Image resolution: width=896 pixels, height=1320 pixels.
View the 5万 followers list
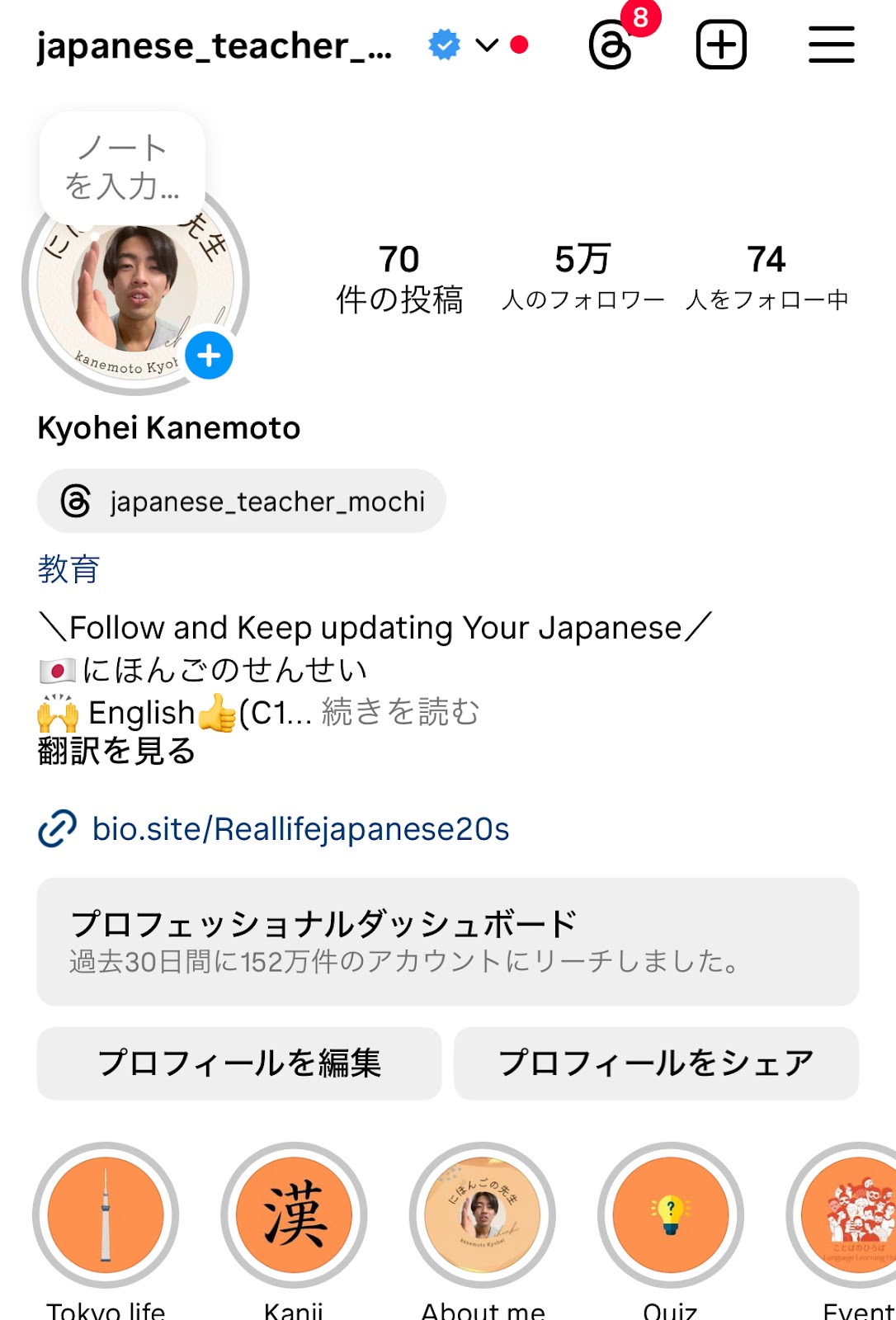click(582, 278)
